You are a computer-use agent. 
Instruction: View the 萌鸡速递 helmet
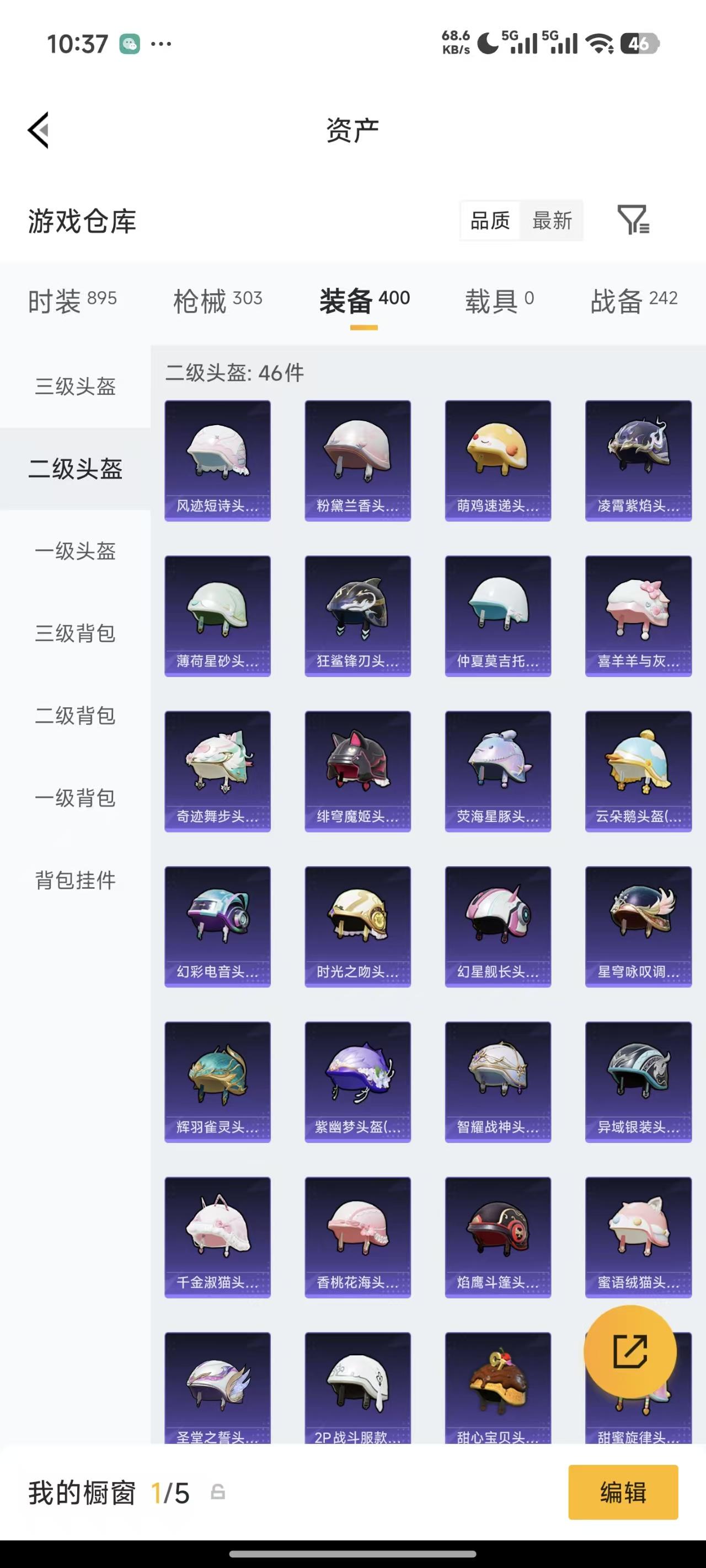(x=498, y=460)
